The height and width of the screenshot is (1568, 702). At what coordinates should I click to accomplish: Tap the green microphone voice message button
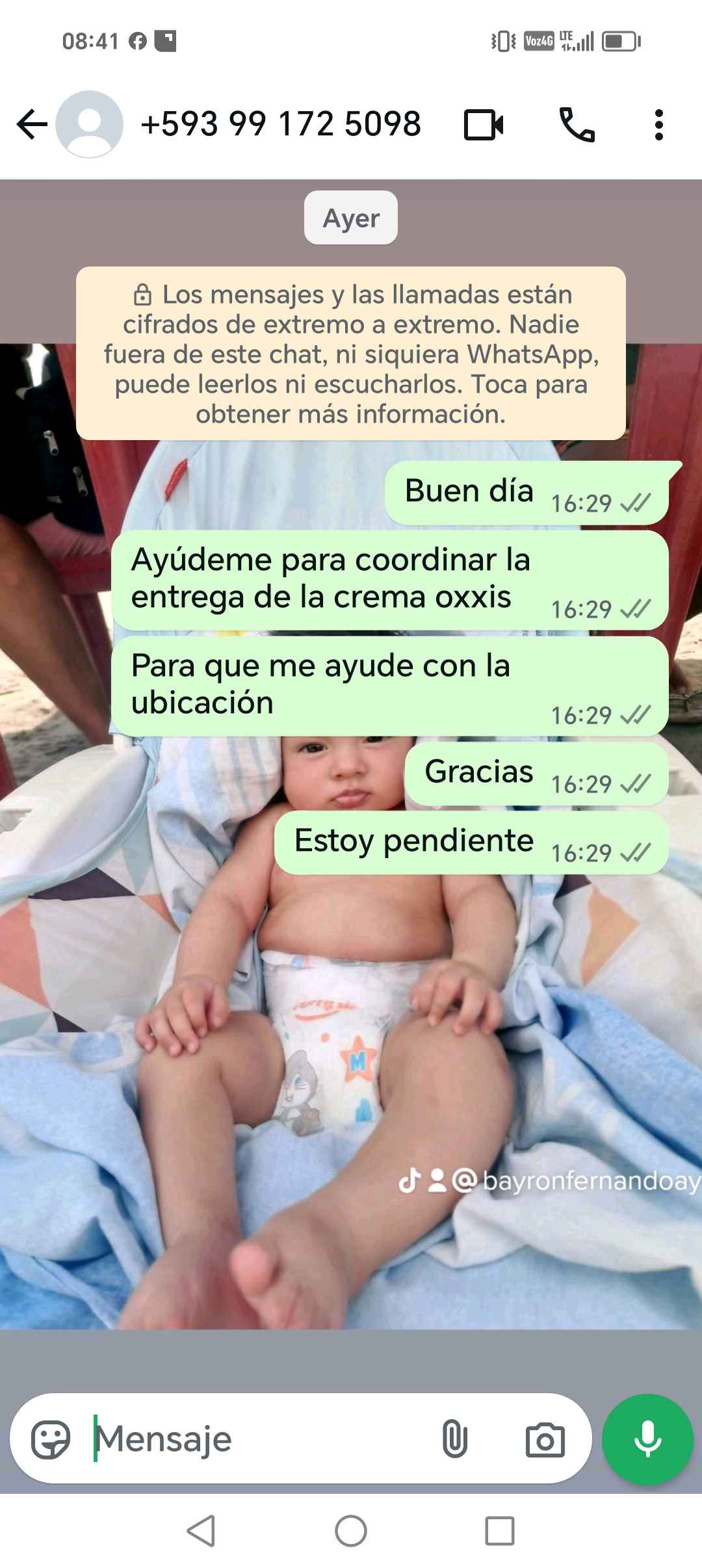647,1440
